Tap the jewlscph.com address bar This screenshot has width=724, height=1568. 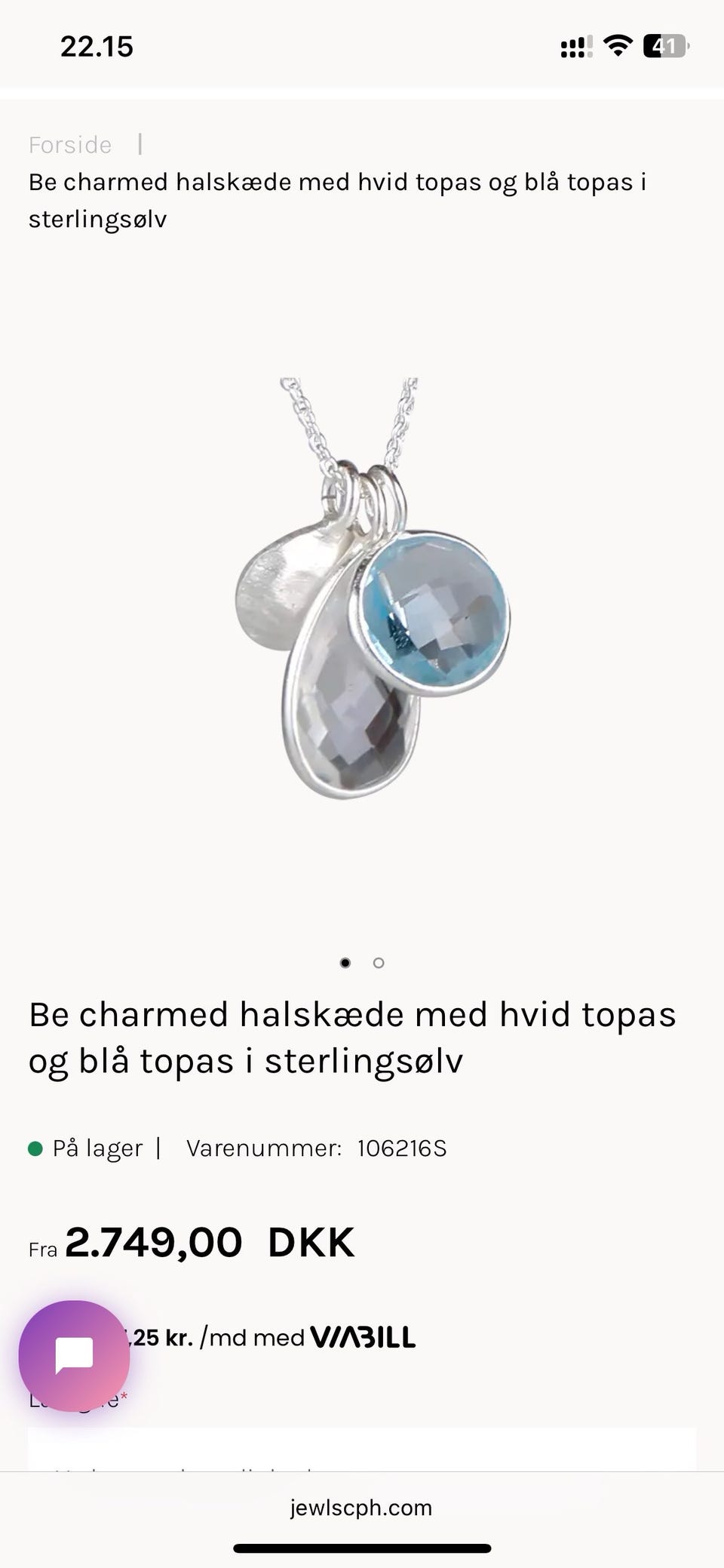(361, 1508)
